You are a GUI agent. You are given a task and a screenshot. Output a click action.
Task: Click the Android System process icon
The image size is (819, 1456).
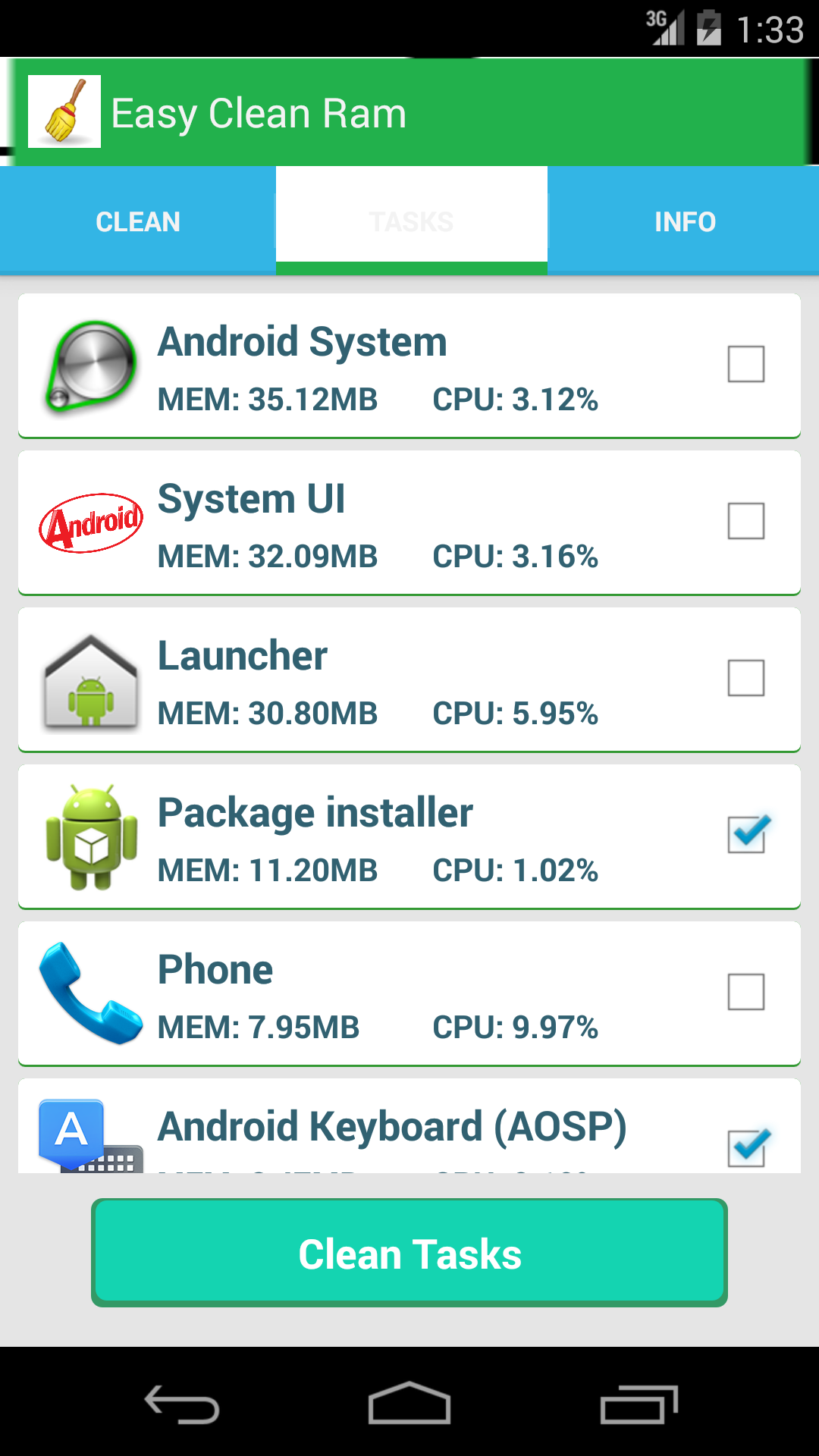point(89,366)
